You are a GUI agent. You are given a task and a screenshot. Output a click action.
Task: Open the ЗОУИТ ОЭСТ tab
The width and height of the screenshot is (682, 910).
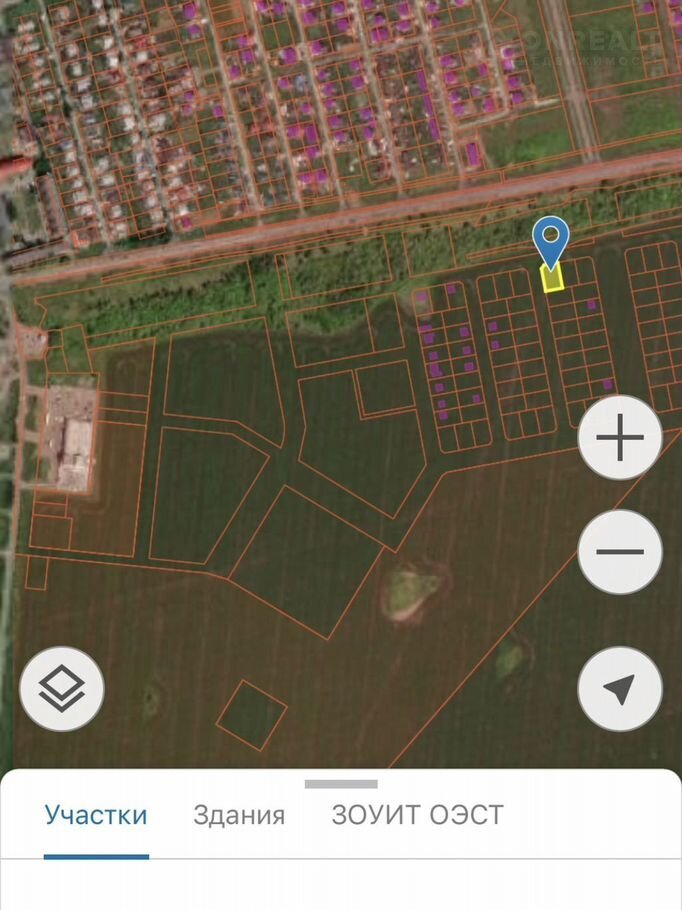pyautogui.click(x=417, y=815)
